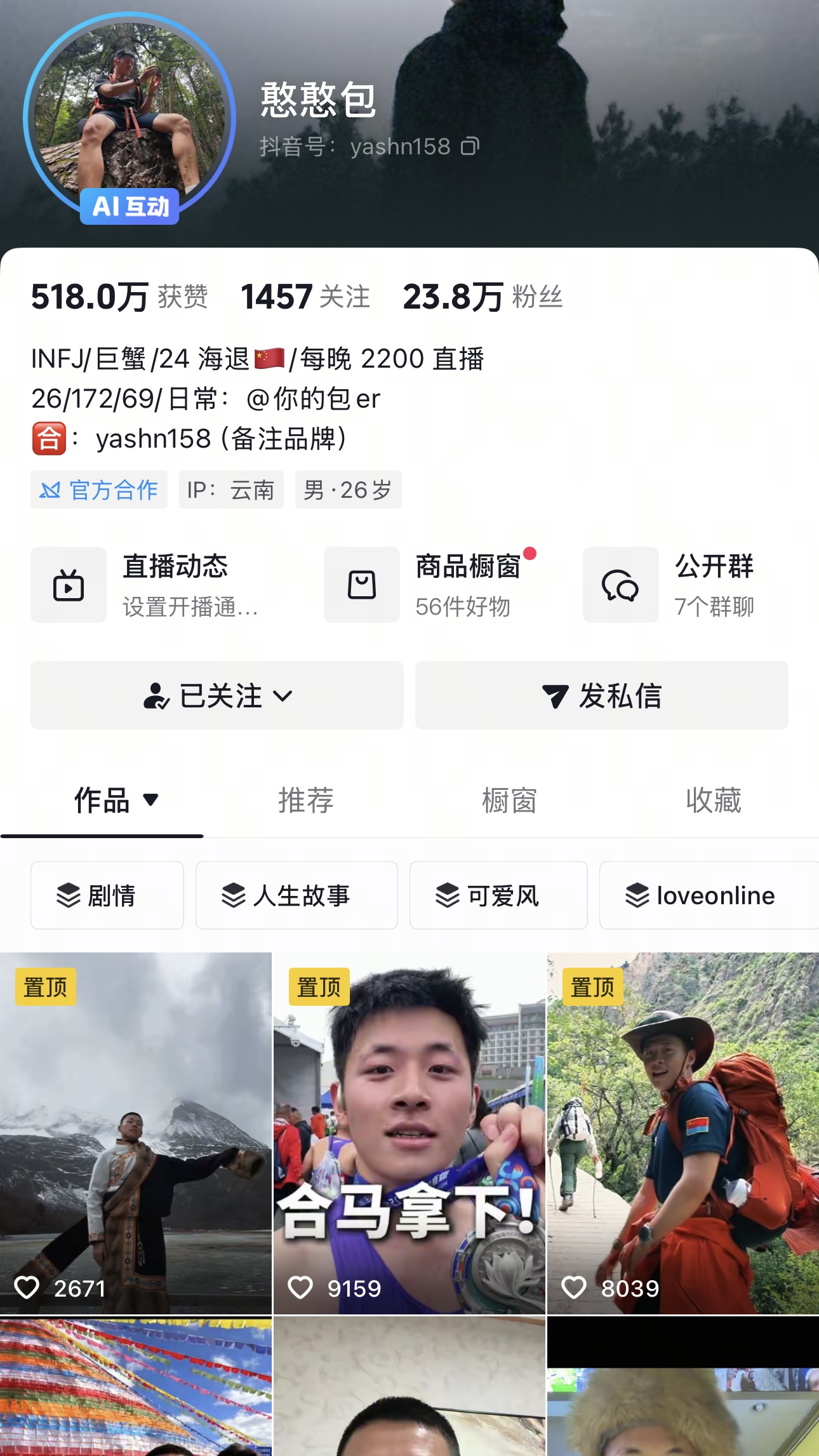819x1456 pixels.
Task: Select the loveonline collection chip
Action: [x=705, y=895]
